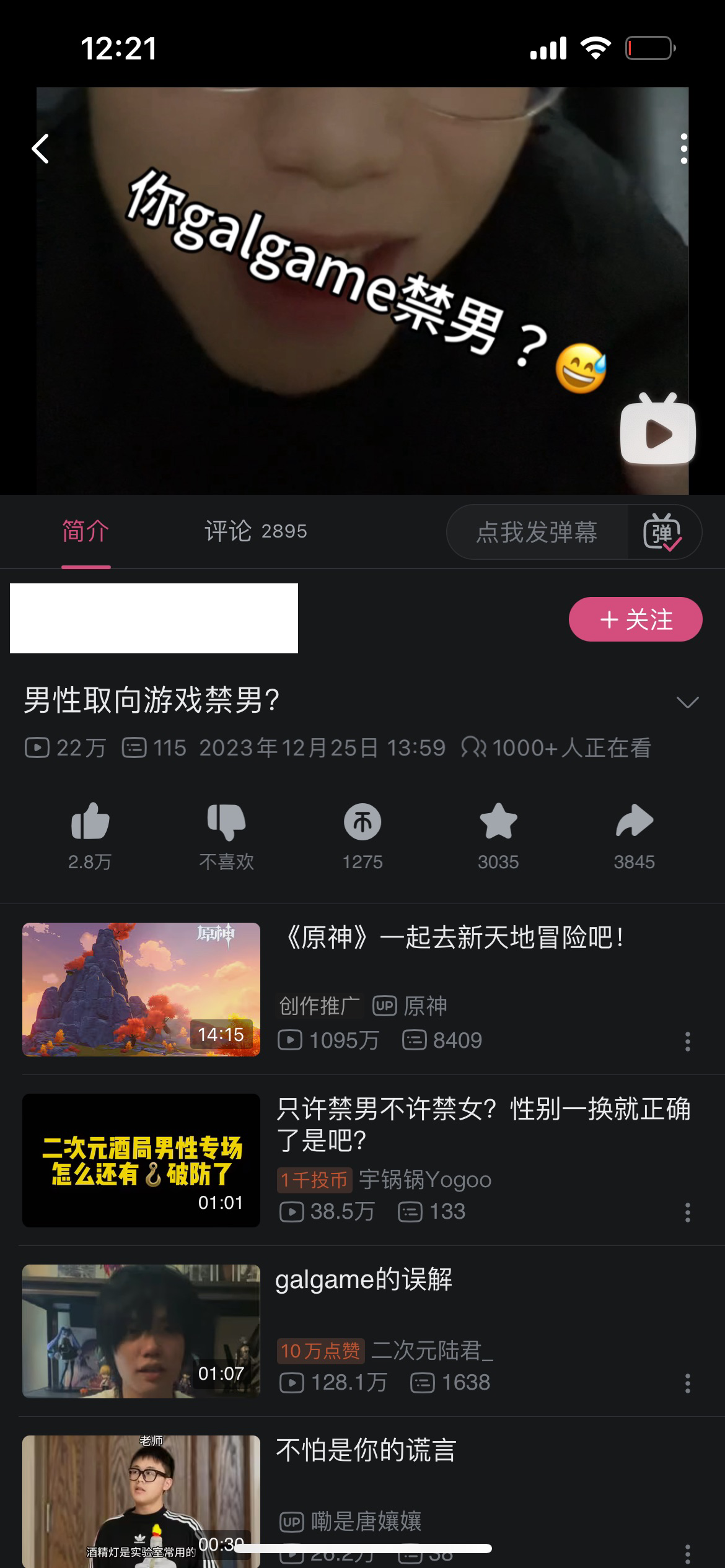Share this video
Screen dimensions: 725x1568
click(x=634, y=822)
